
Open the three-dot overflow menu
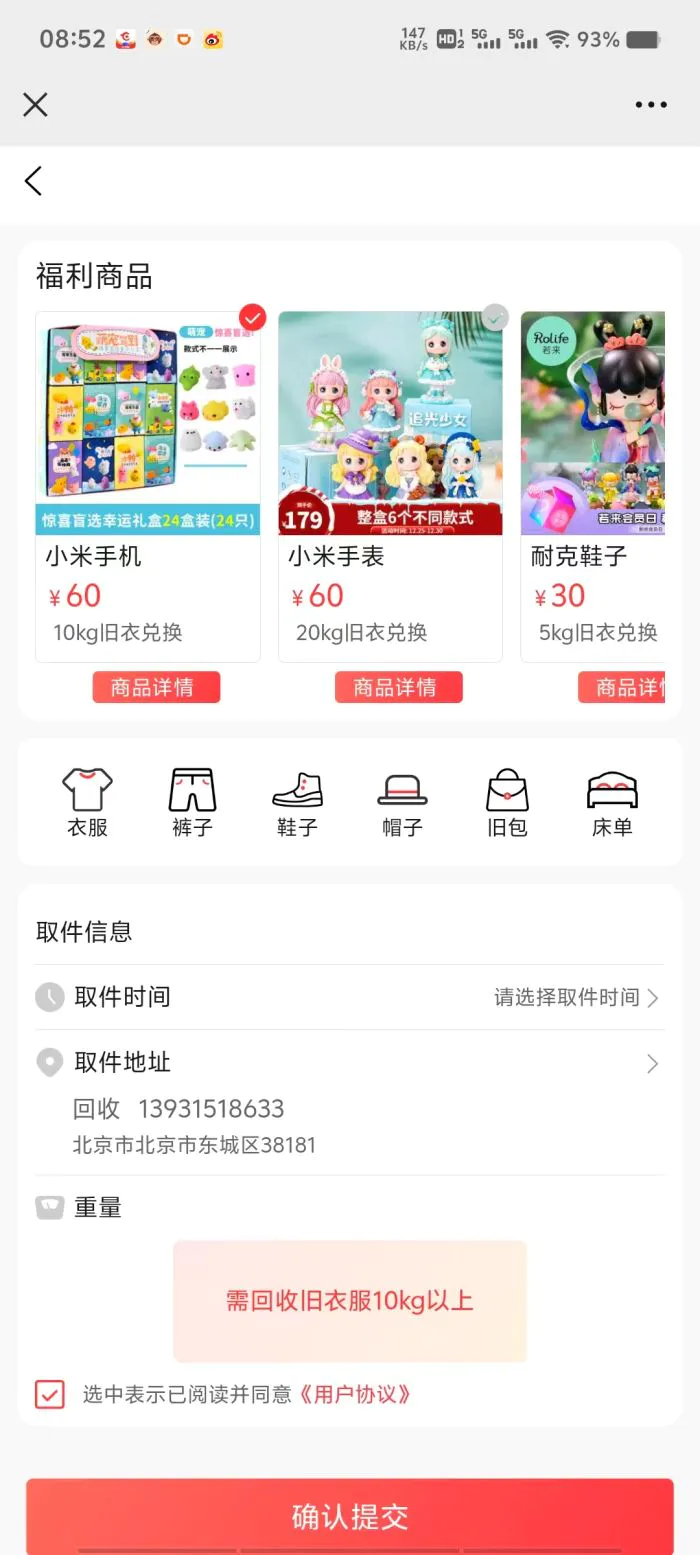(650, 104)
